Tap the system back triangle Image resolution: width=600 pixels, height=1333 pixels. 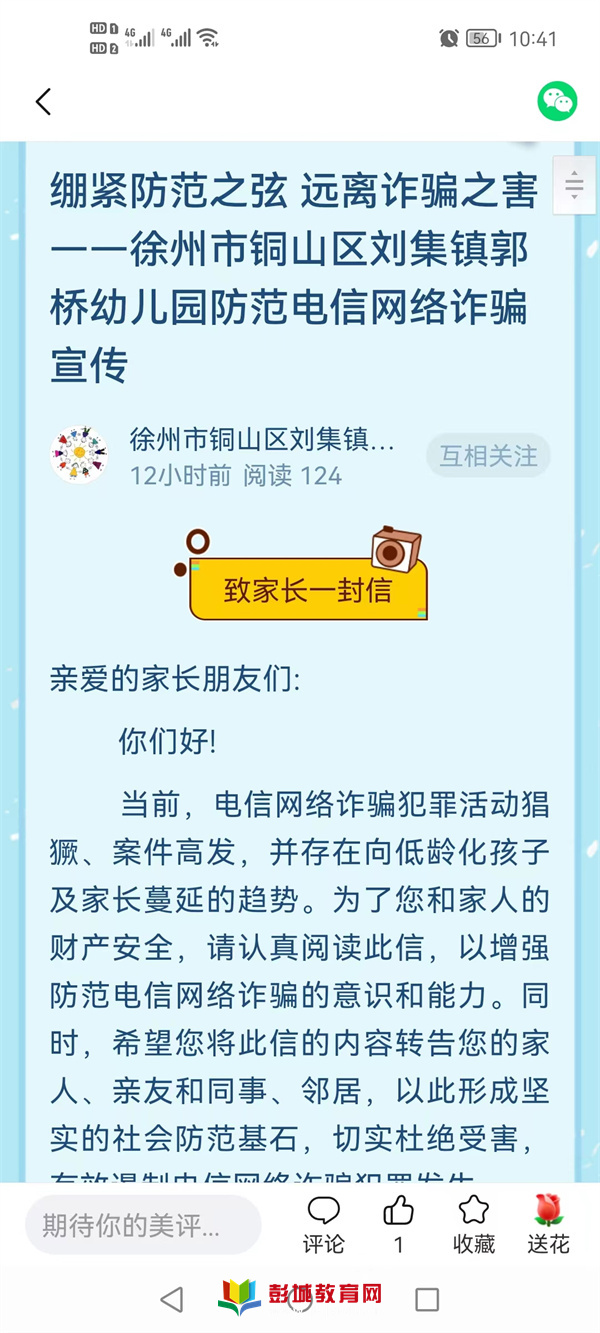[x=172, y=1299]
